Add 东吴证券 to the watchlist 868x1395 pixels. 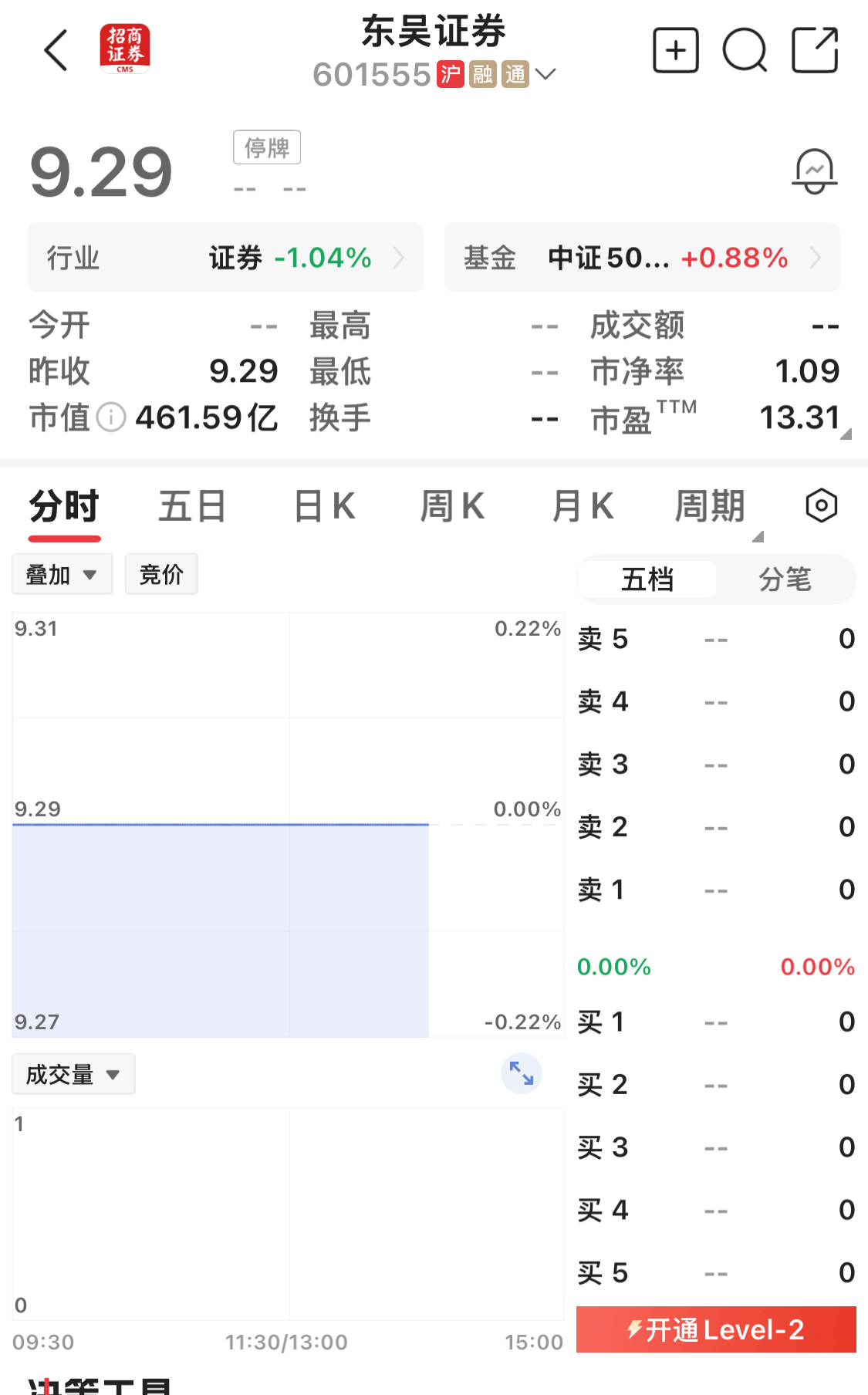click(x=675, y=51)
